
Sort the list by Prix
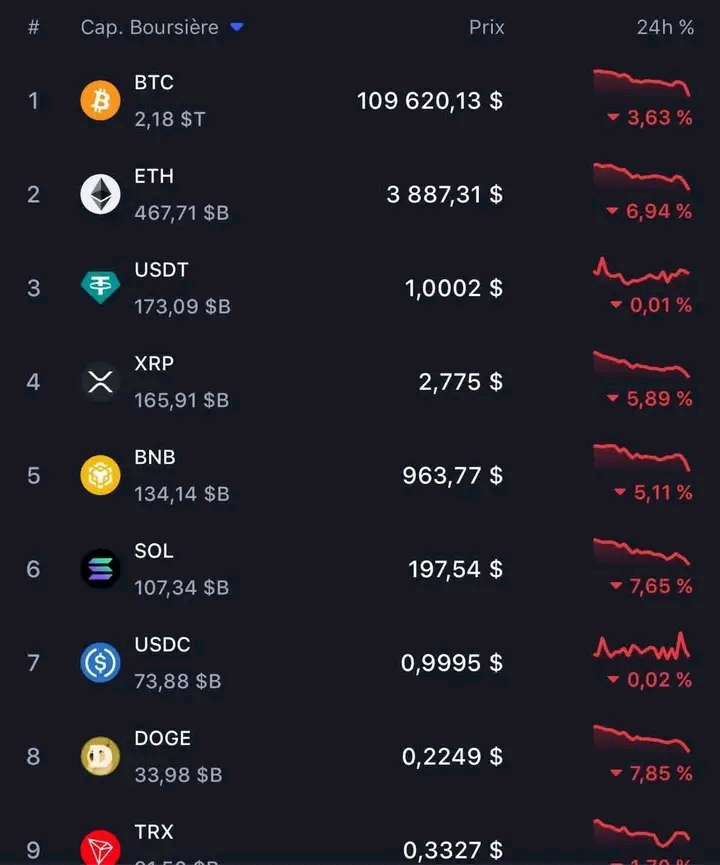[486, 28]
